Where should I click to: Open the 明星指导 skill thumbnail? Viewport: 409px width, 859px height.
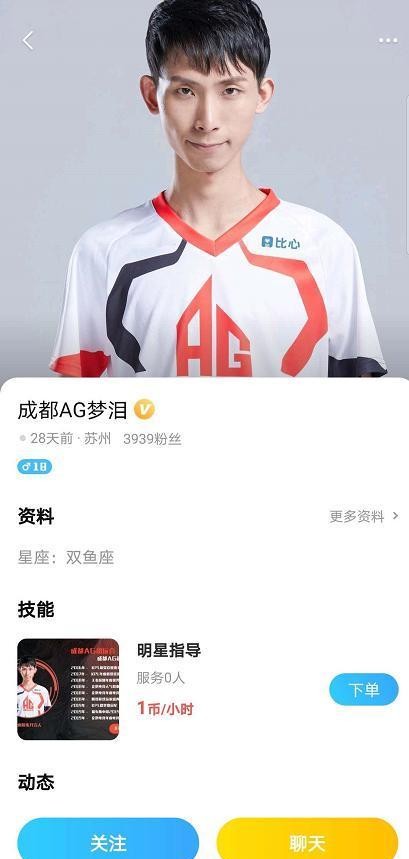pyautogui.click(x=68, y=689)
